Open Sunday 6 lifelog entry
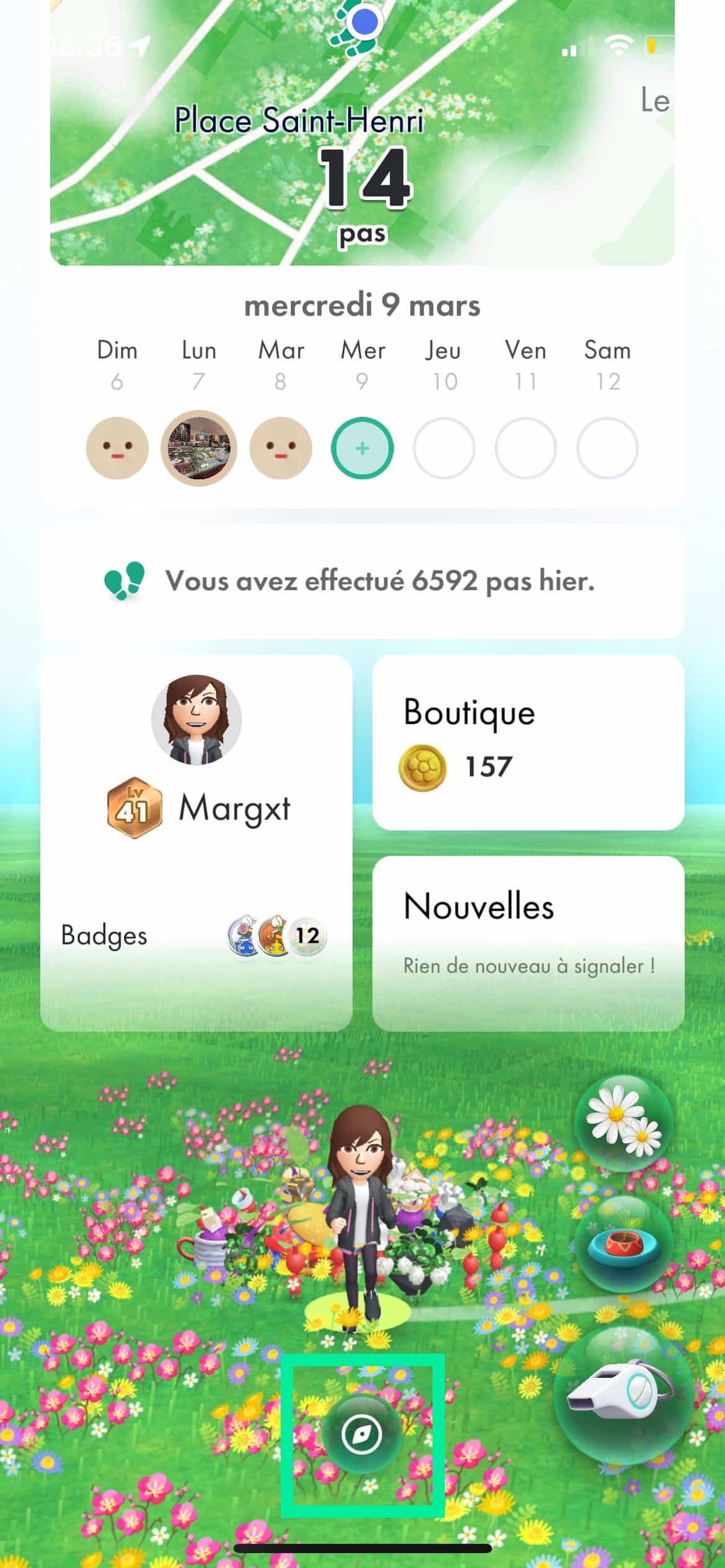The height and width of the screenshot is (1568, 725). pyautogui.click(x=117, y=448)
